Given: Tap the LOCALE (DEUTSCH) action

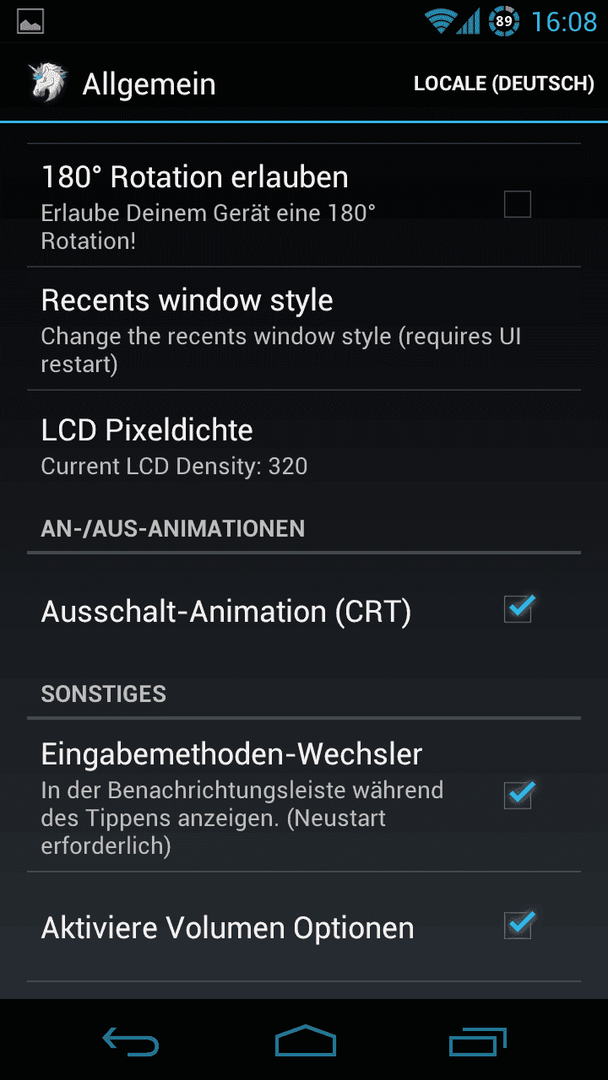Looking at the screenshot, I should tap(503, 83).
